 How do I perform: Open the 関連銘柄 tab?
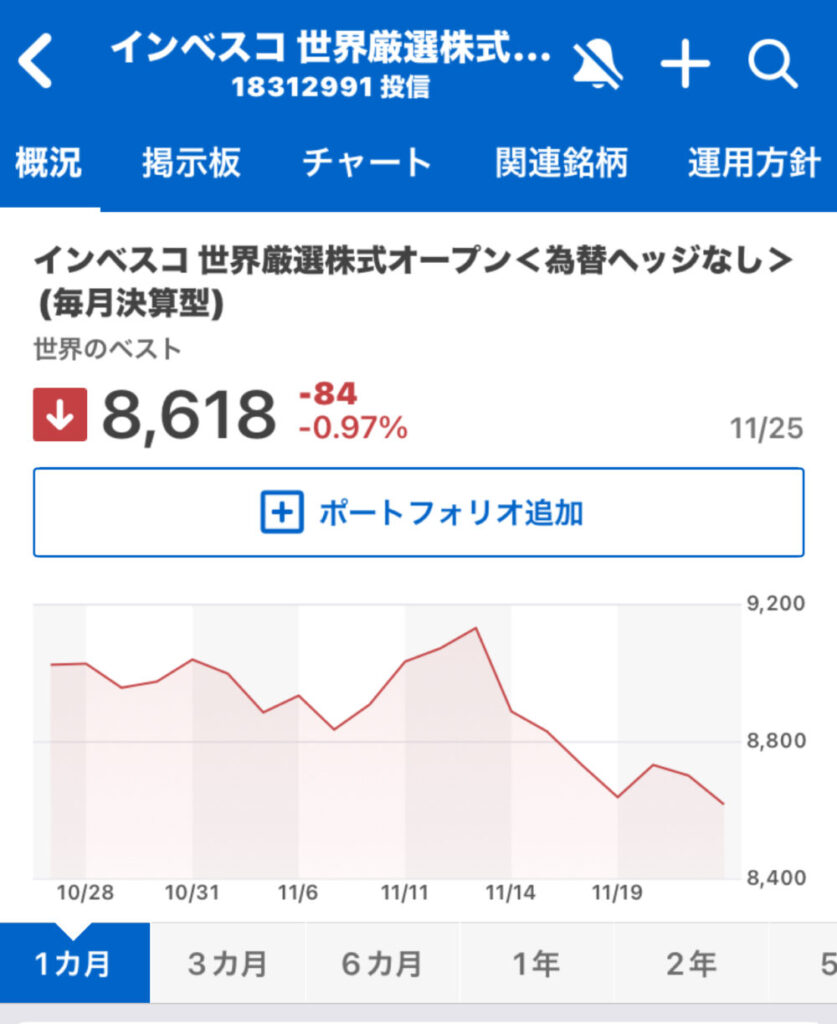[x=561, y=162]
